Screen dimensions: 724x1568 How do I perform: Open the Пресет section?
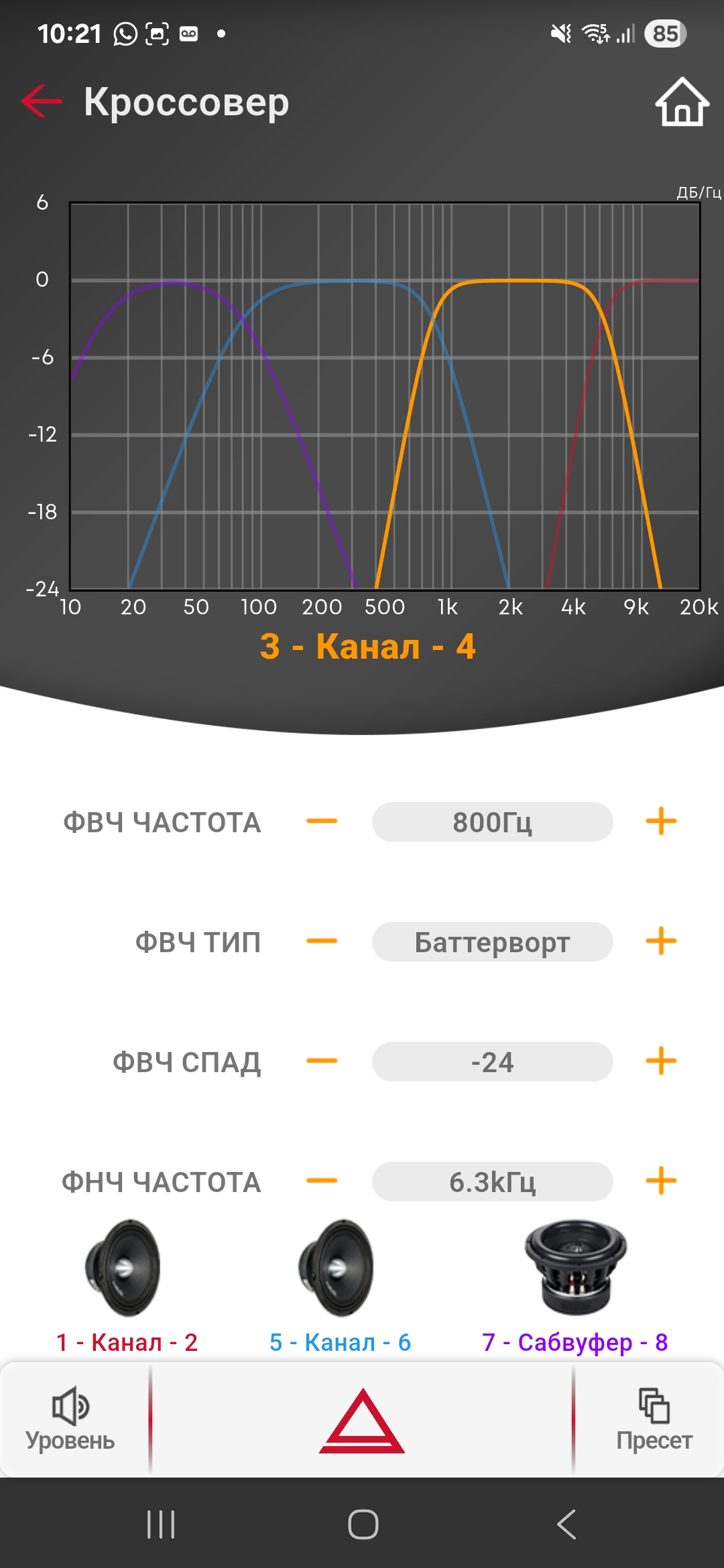[654, 1419]
